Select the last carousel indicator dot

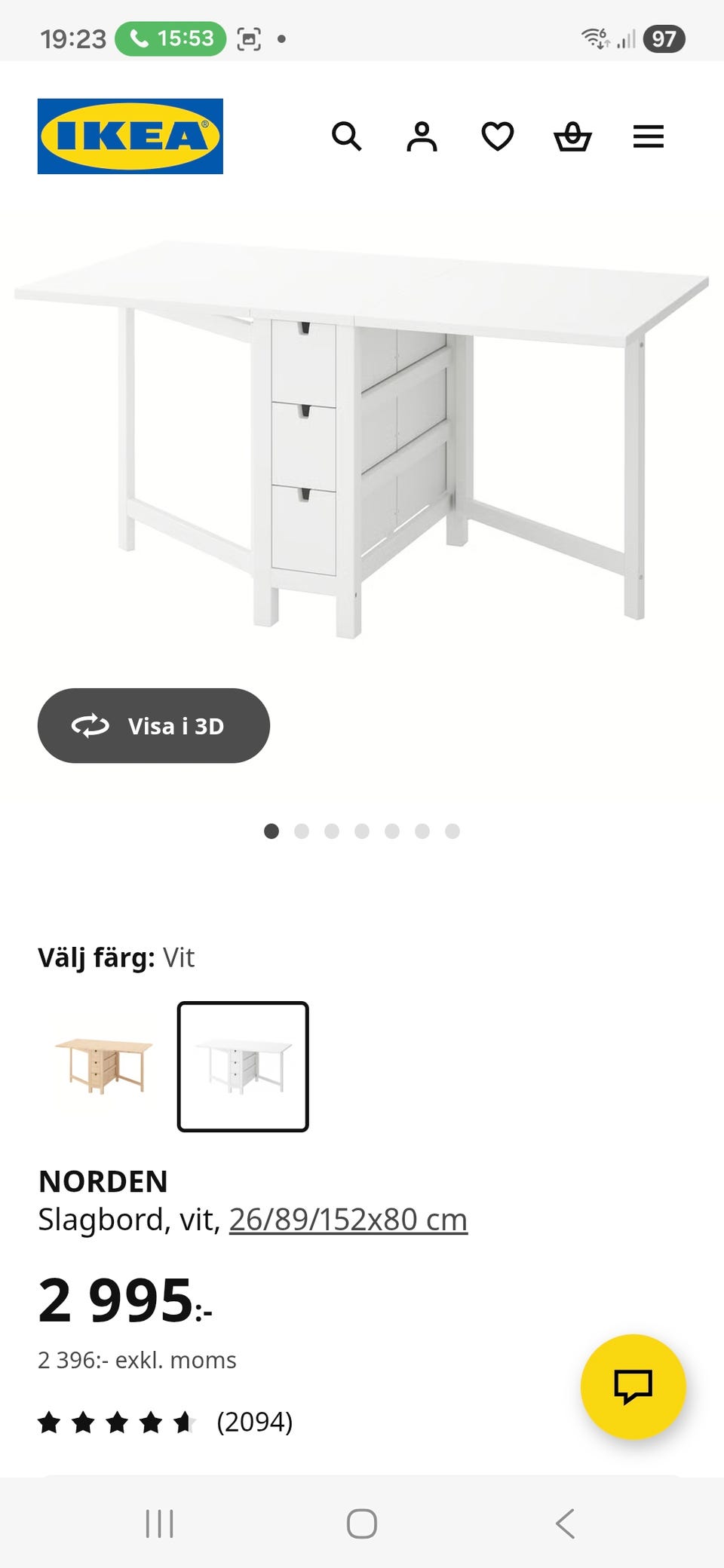click(452, 831)
